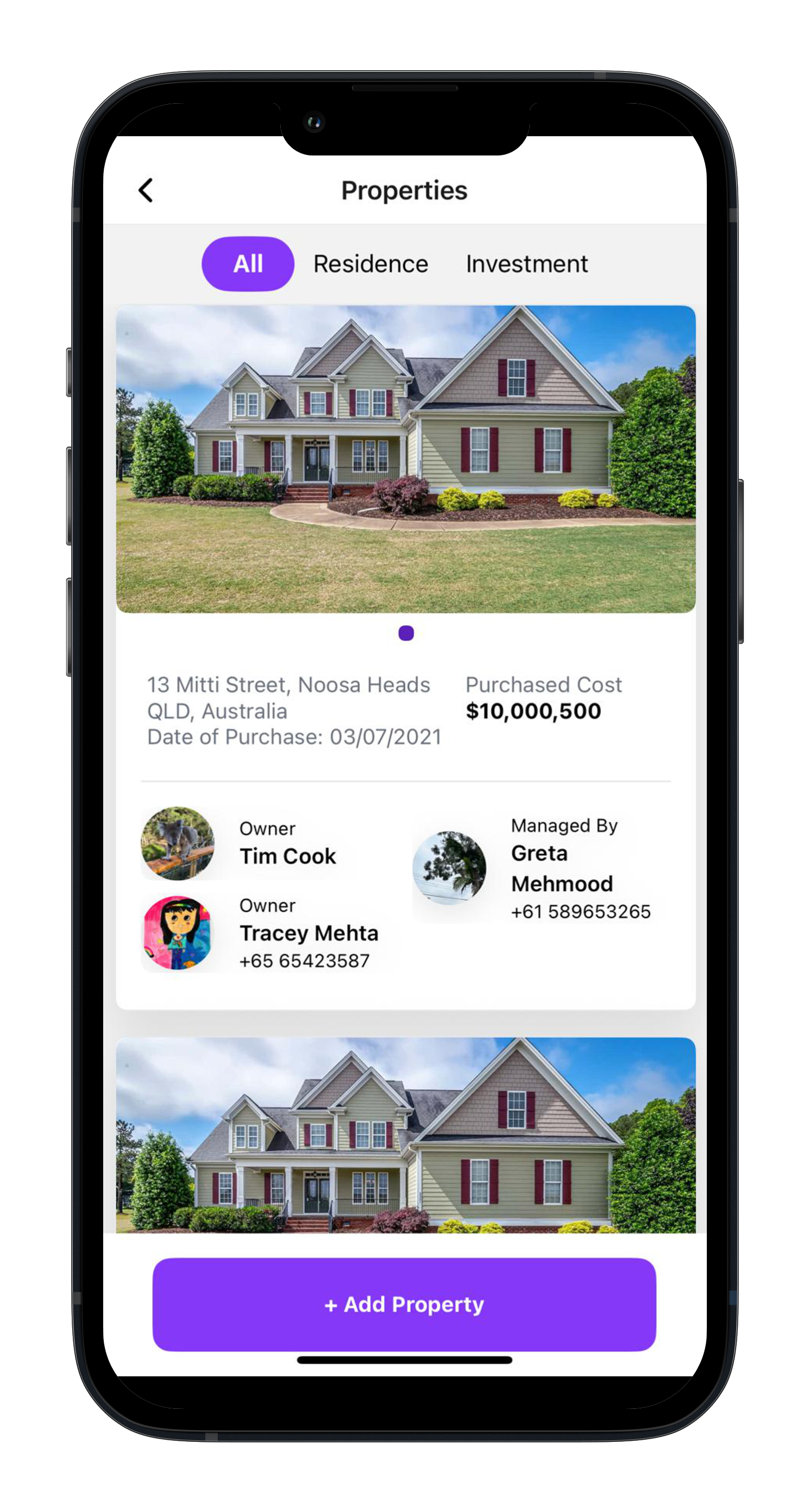The image size is (810, 1512).
Task: Switch to the Residence tab
Action: [x=370, y=264]
